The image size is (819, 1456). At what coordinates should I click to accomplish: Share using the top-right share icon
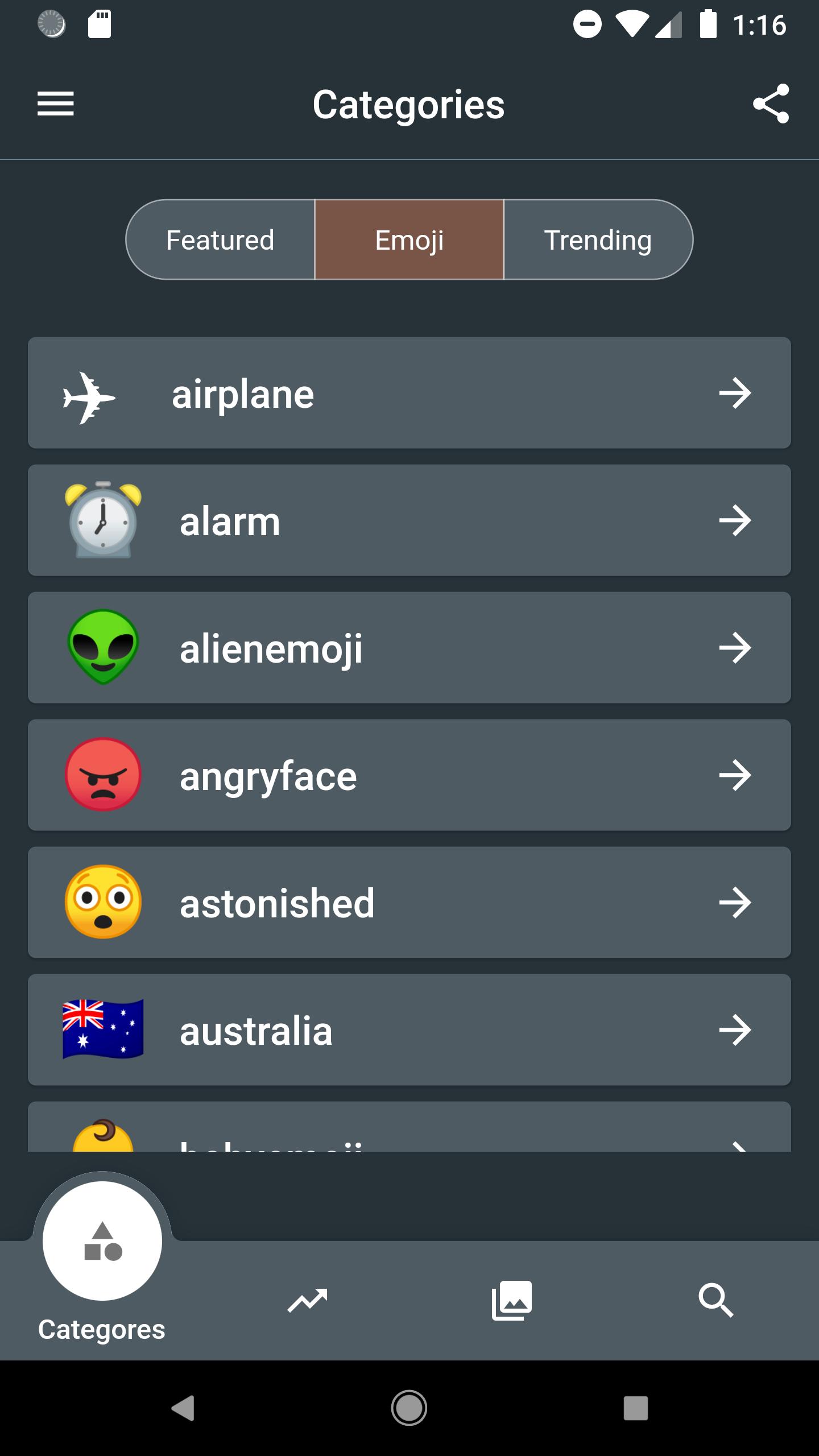pos(771,104)
